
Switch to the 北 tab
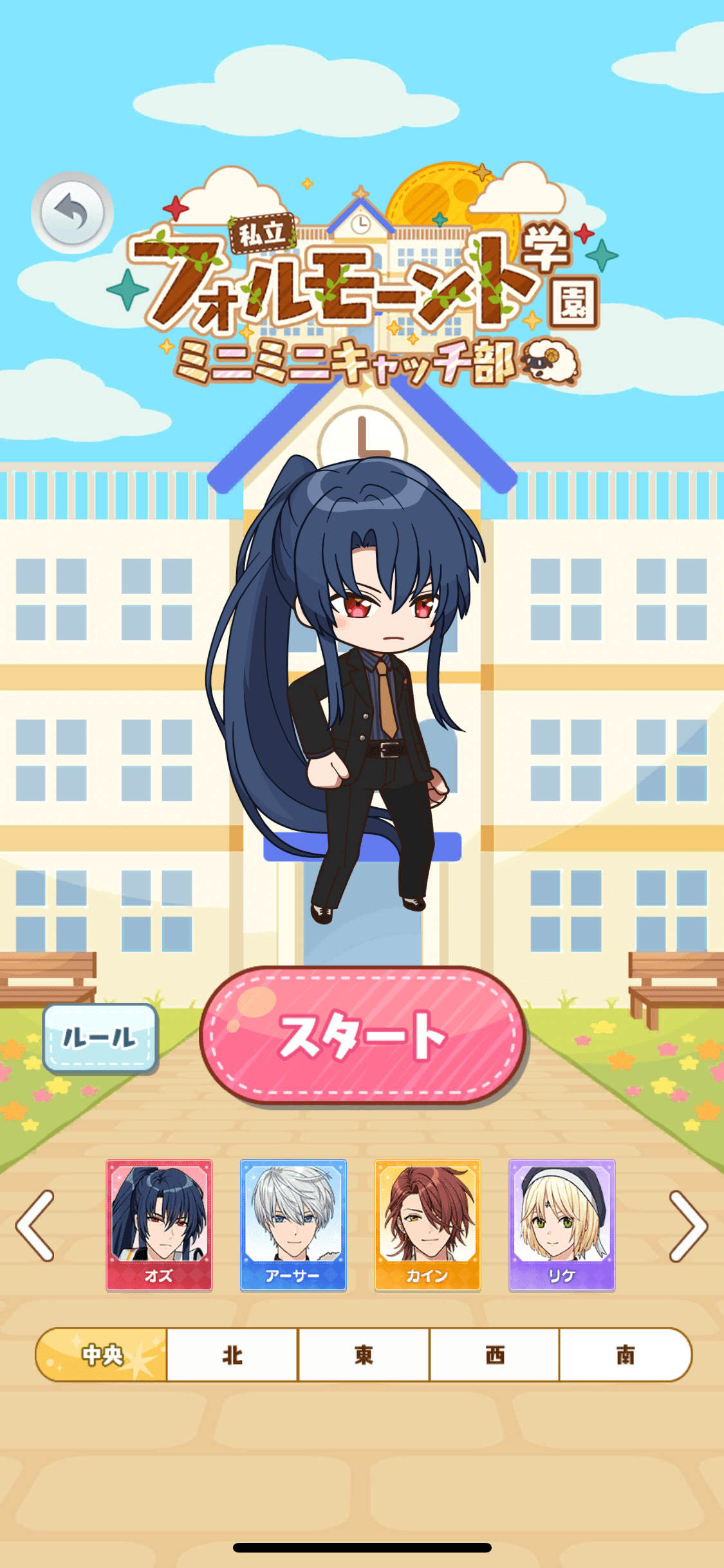point(232,1355)
